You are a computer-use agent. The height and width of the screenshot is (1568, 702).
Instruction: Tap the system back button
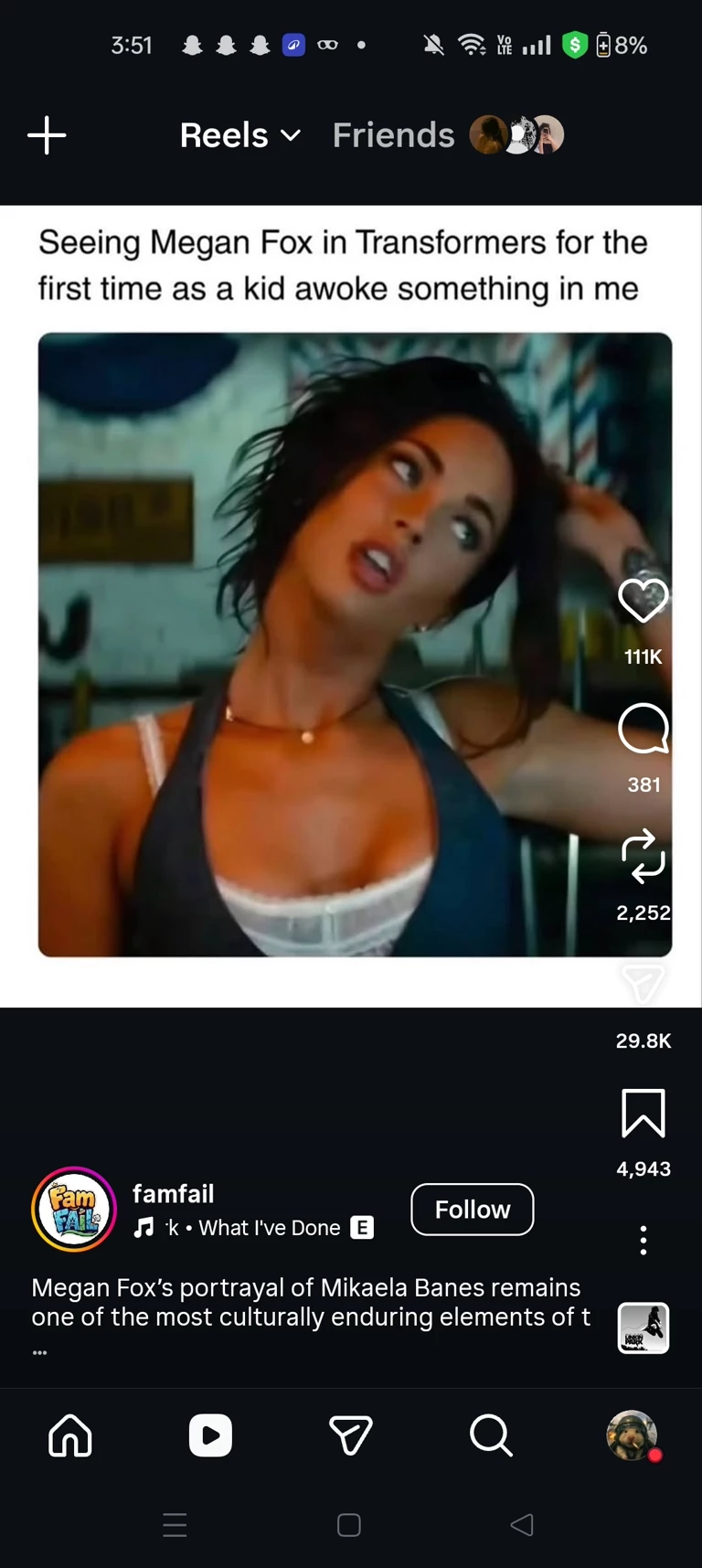pos(522,1524)
